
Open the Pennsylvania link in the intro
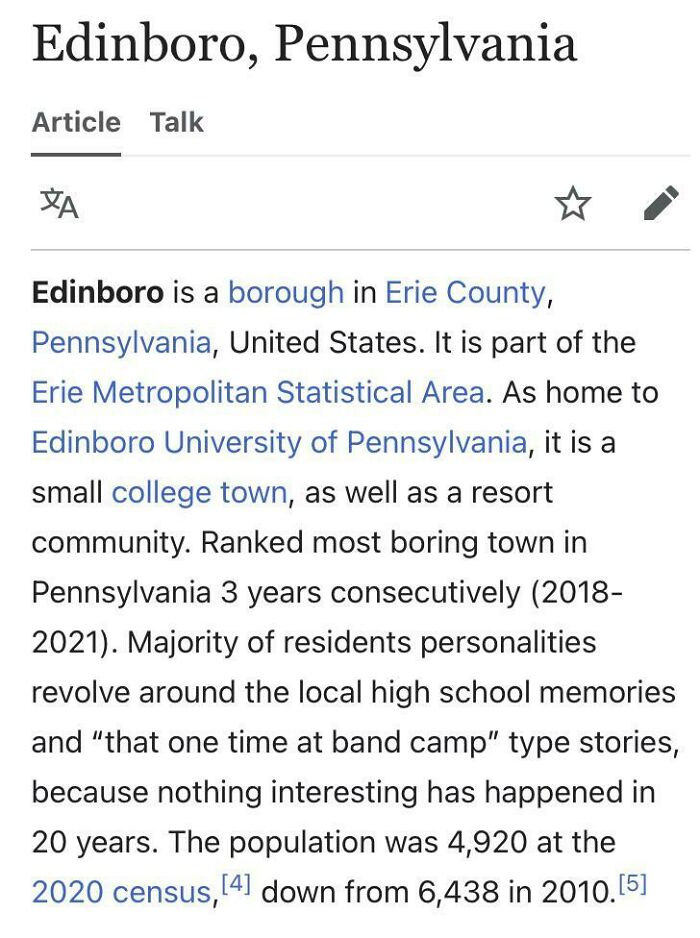point(121,342)
